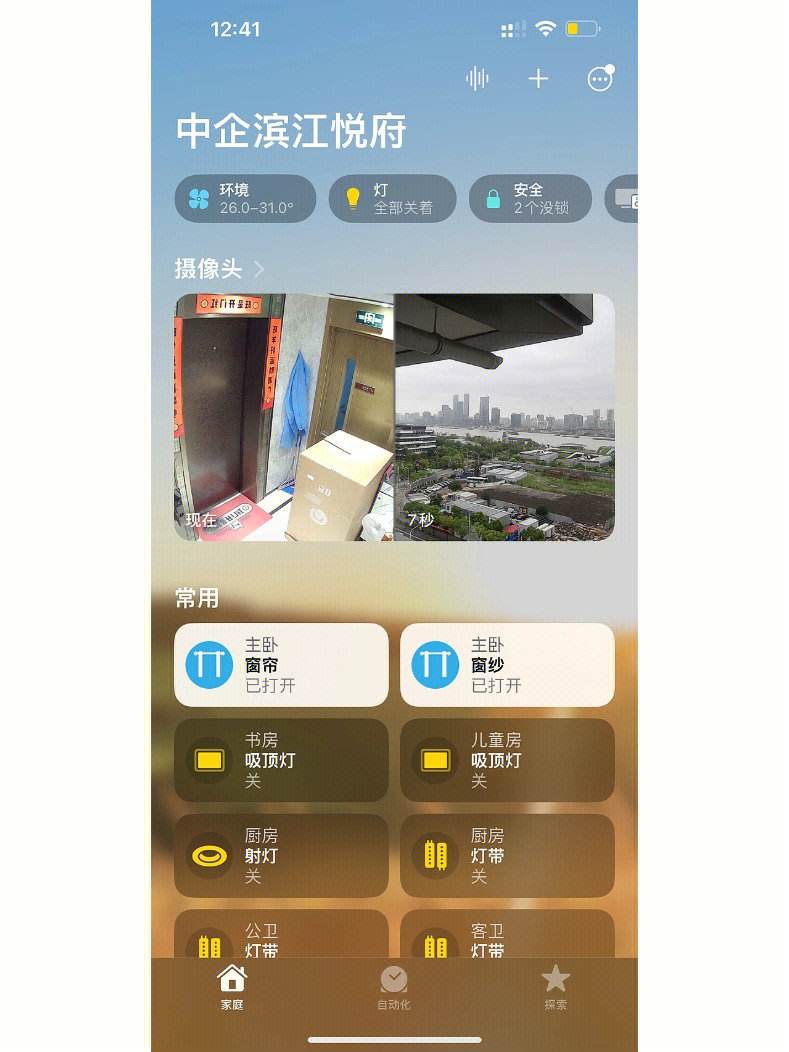789x1052 pixels.
Task: Toggle 主卧 窗帘 curtain tile
Action: 281,665
